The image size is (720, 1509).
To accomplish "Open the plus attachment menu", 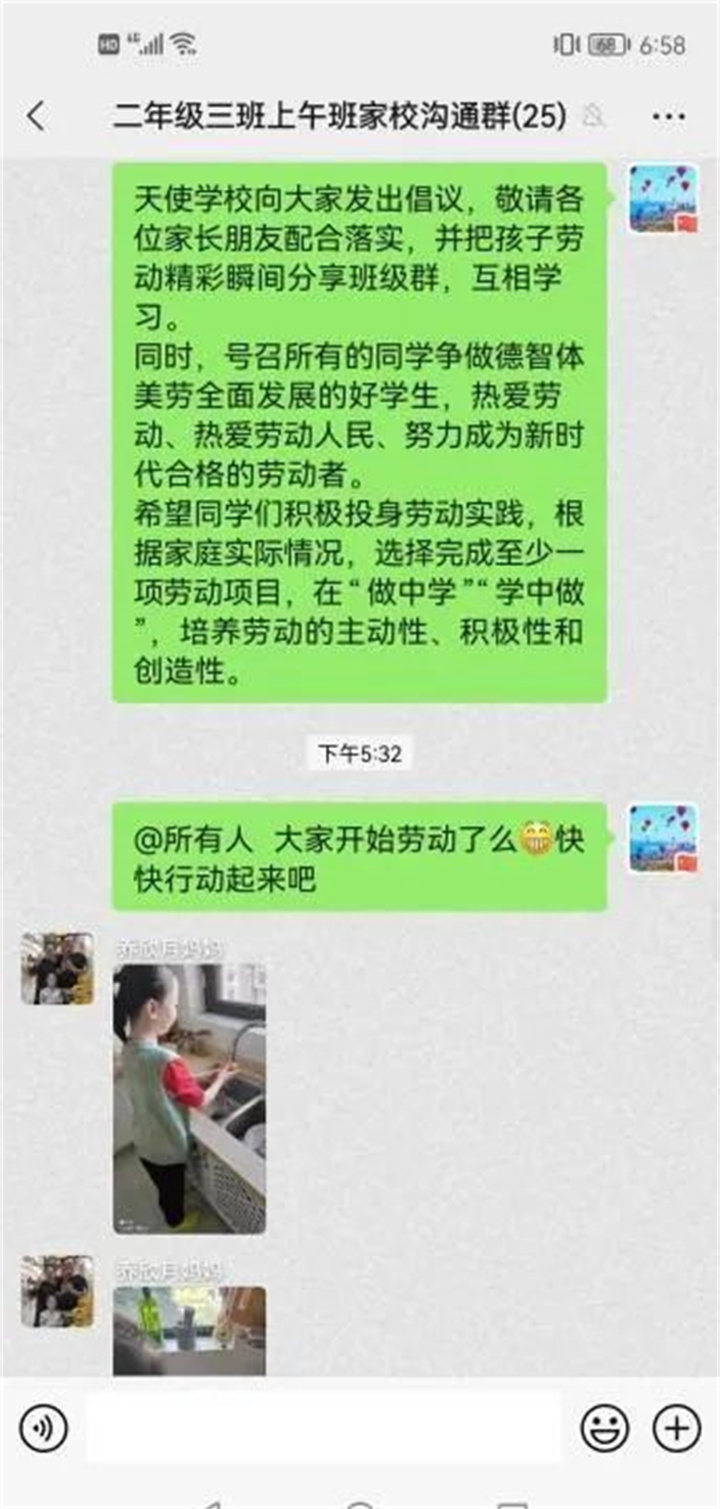I will coord(677,1428).
